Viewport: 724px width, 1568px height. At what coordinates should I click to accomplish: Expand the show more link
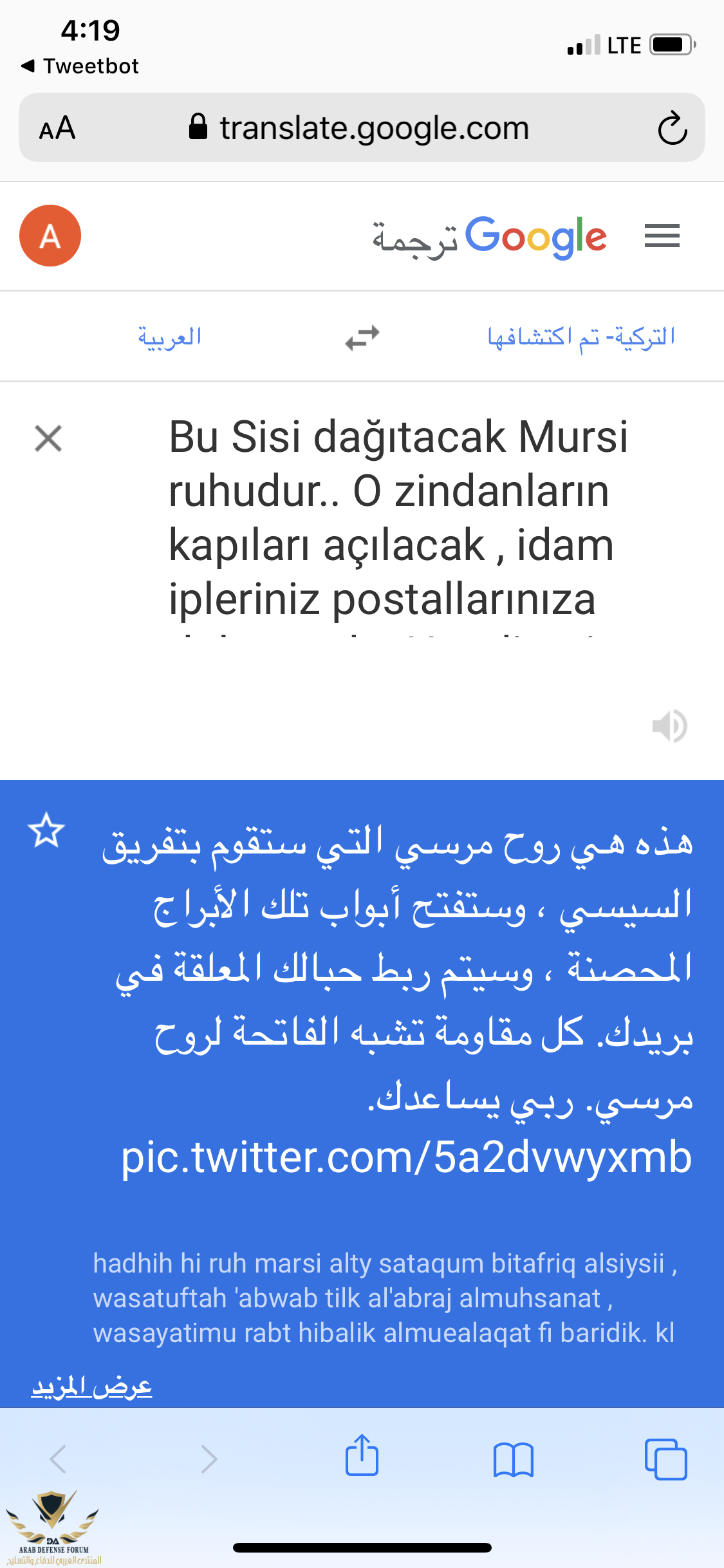click(91, 1387)
